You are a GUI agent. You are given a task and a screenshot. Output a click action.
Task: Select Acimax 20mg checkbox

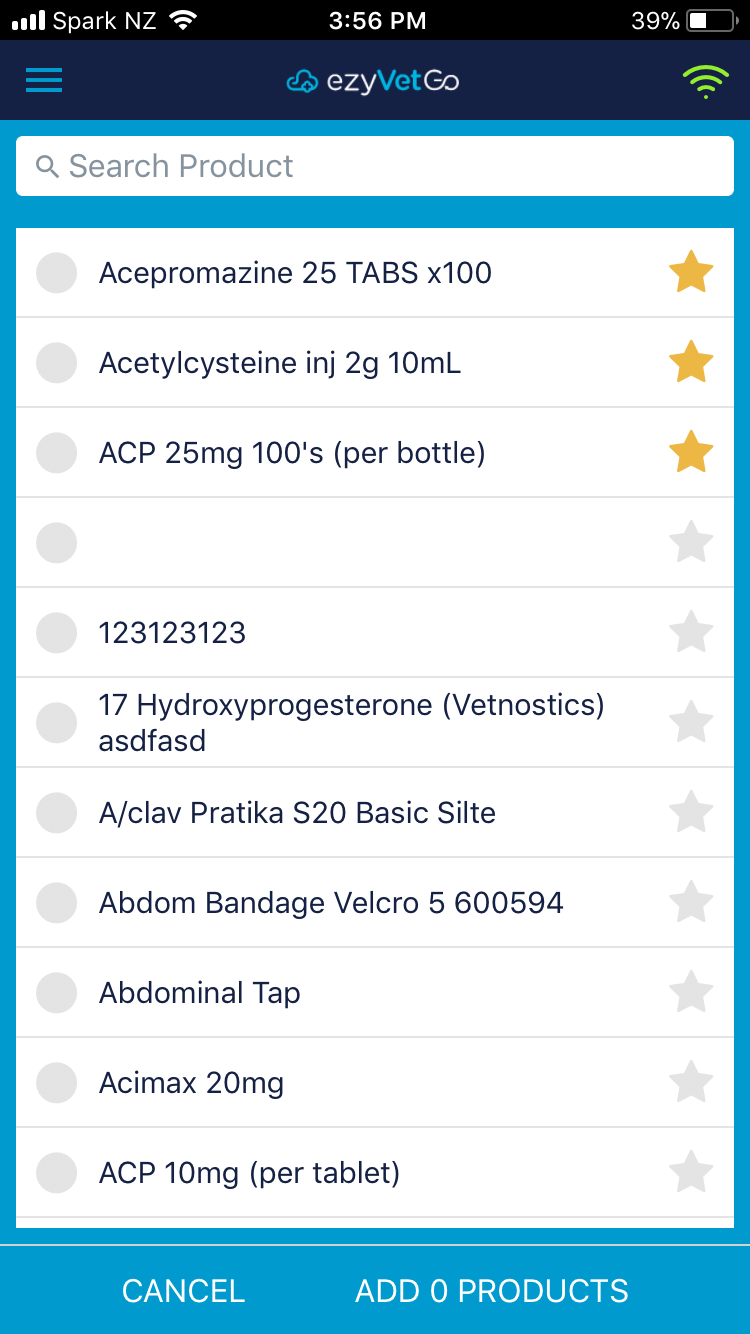click(x=56, y=1083)
